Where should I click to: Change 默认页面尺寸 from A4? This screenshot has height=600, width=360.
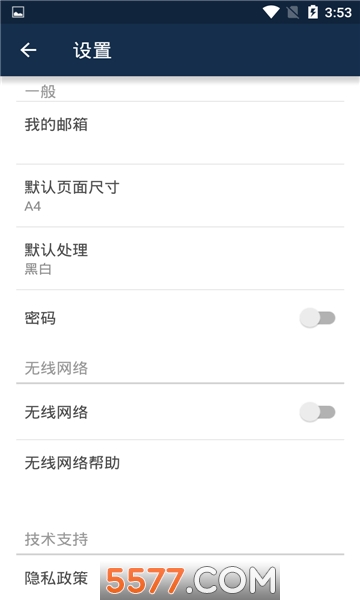180,196
